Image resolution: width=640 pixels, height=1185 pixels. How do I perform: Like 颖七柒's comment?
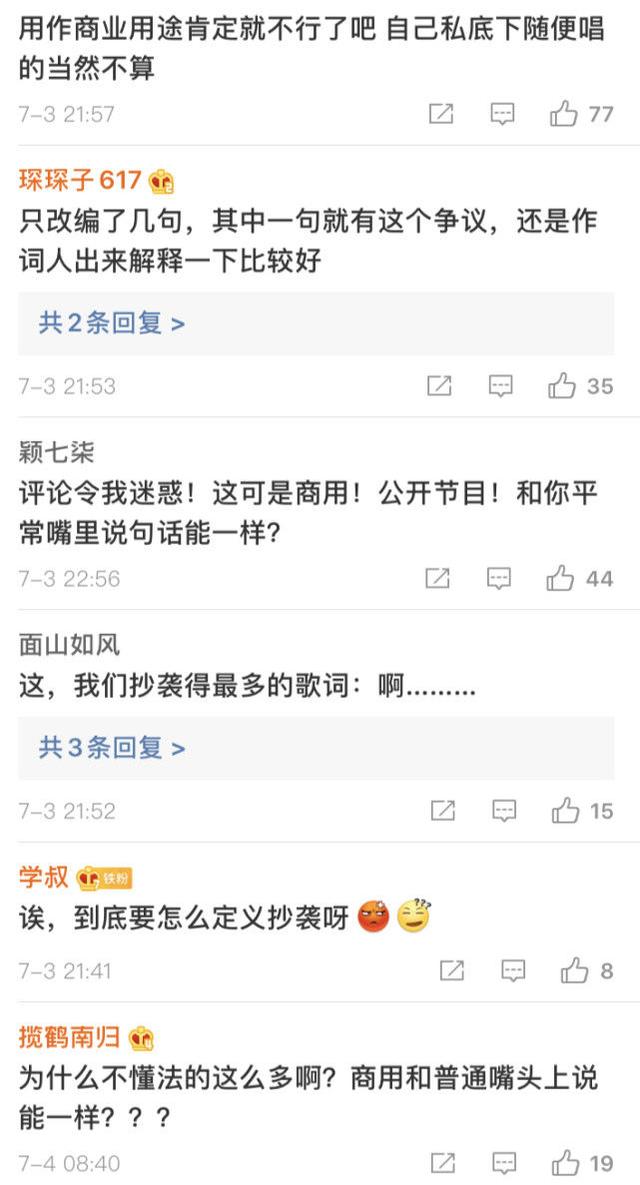pyautogui.click(x=561, y=578)
